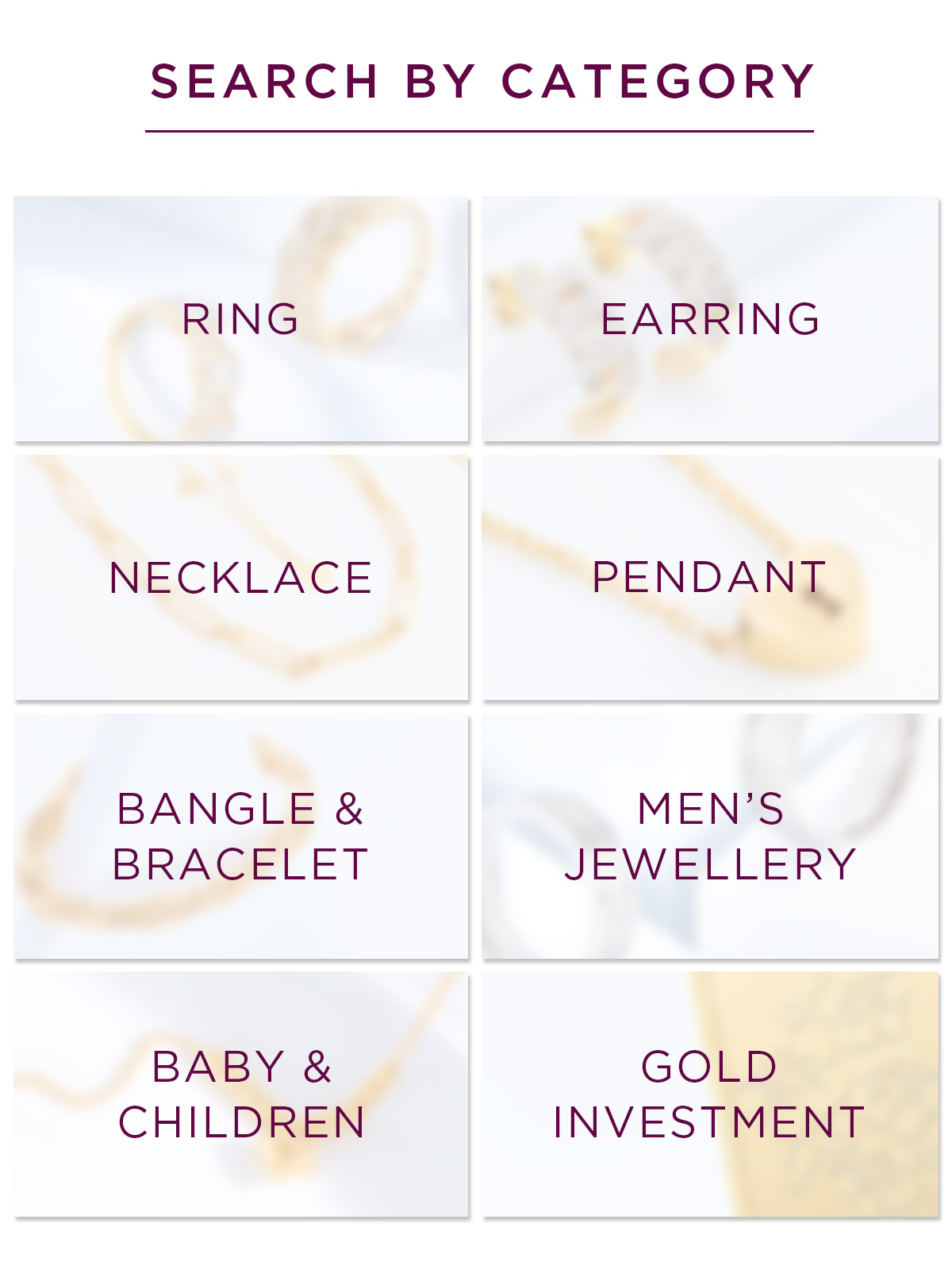This screenshot has height=1281, width=952.
Task: View the Pendant category
Action: tap(710, 578)
